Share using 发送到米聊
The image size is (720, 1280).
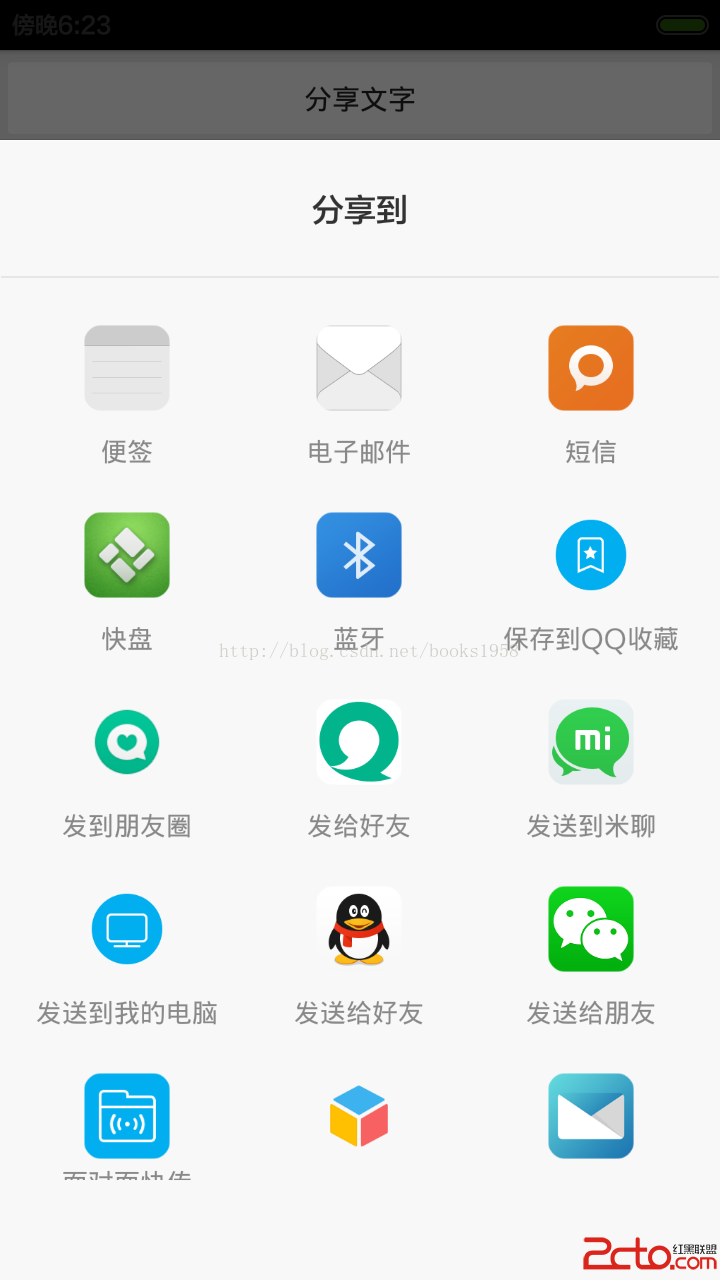pos(591,742)
